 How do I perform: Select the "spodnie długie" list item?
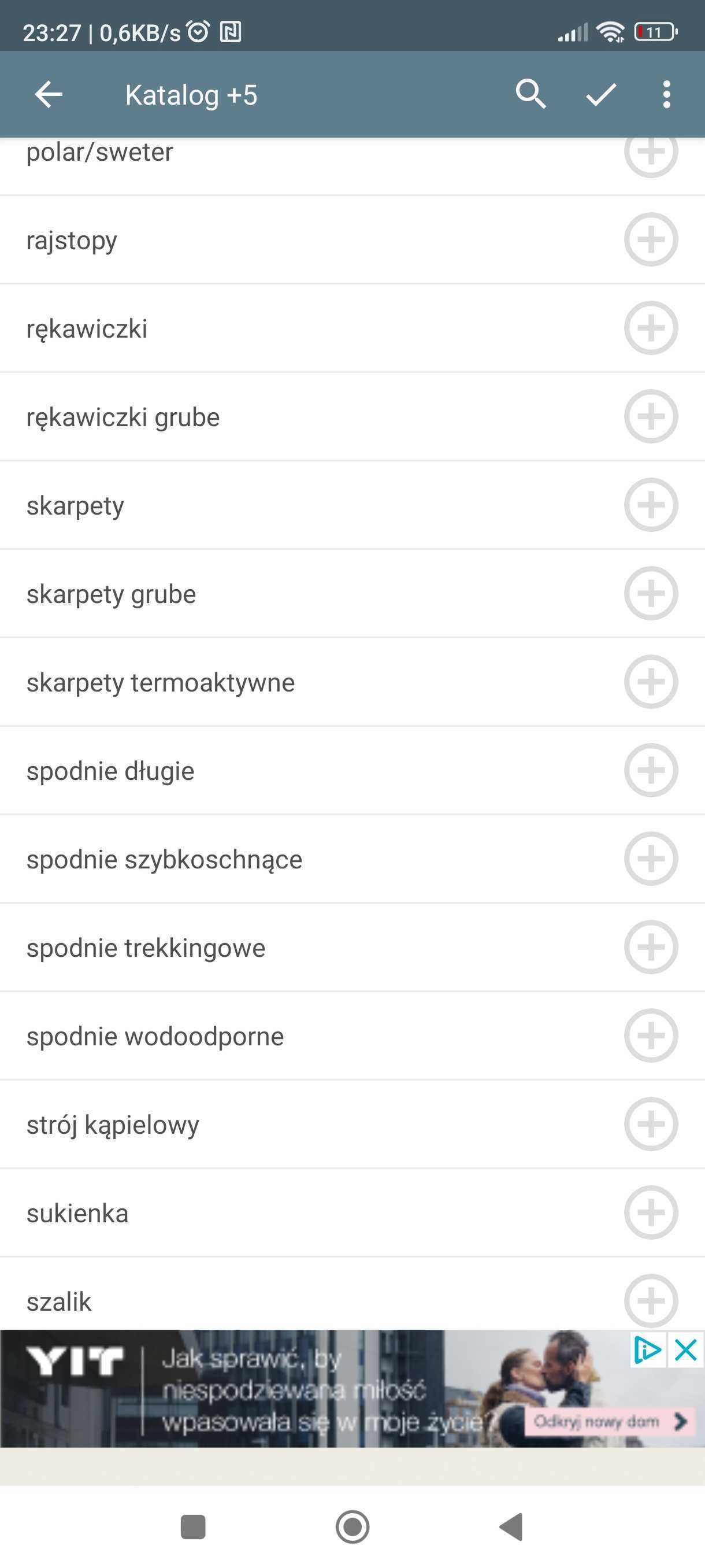[243, 770]
